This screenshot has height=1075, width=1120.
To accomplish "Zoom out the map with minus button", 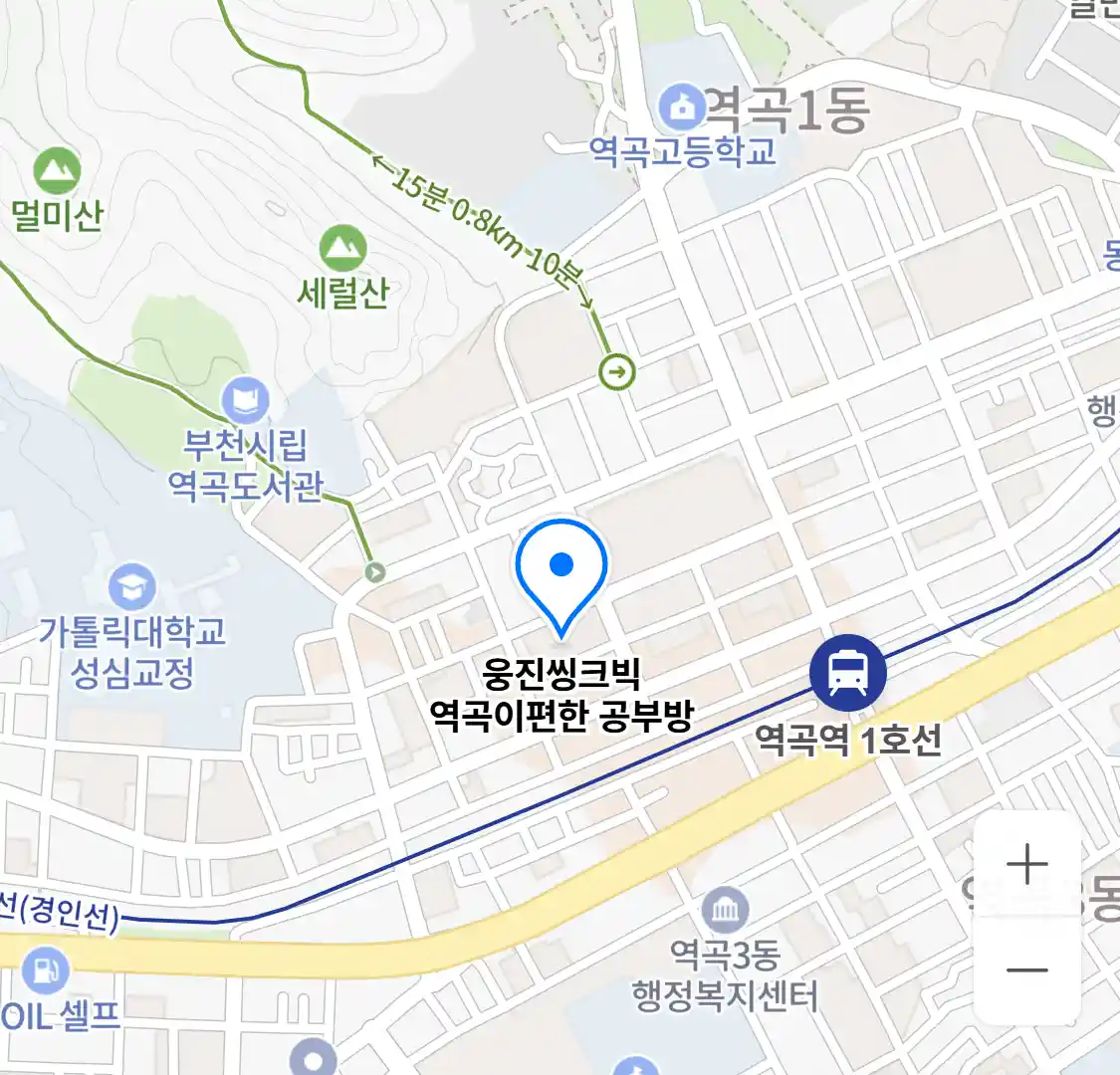I will pos(1026,970).
